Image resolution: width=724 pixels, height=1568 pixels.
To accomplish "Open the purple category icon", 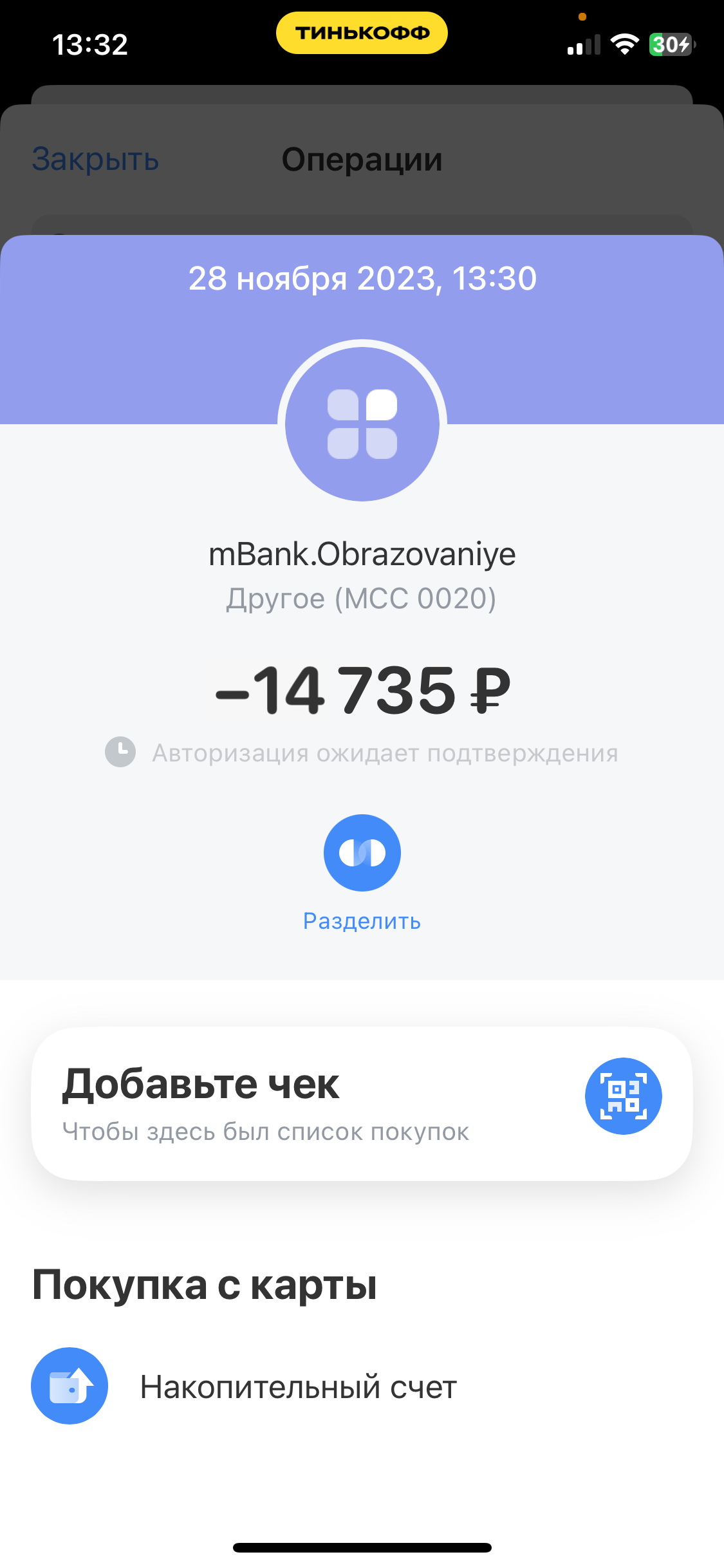I will coord(362,424).
